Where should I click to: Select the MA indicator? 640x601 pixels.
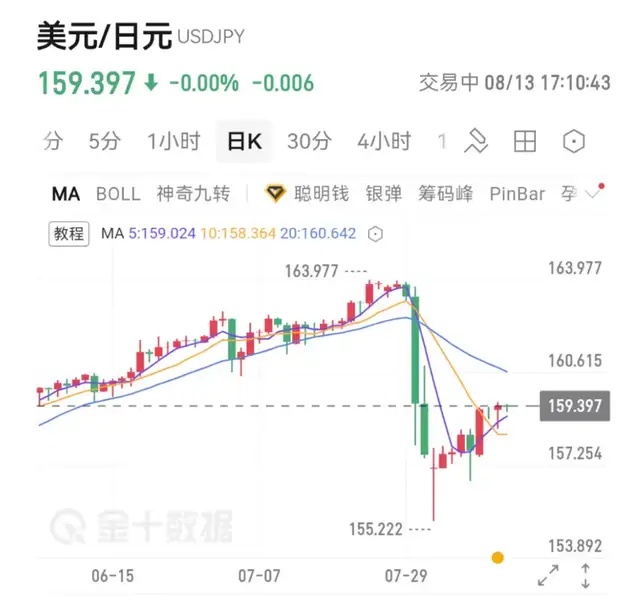tap(66, 194)
